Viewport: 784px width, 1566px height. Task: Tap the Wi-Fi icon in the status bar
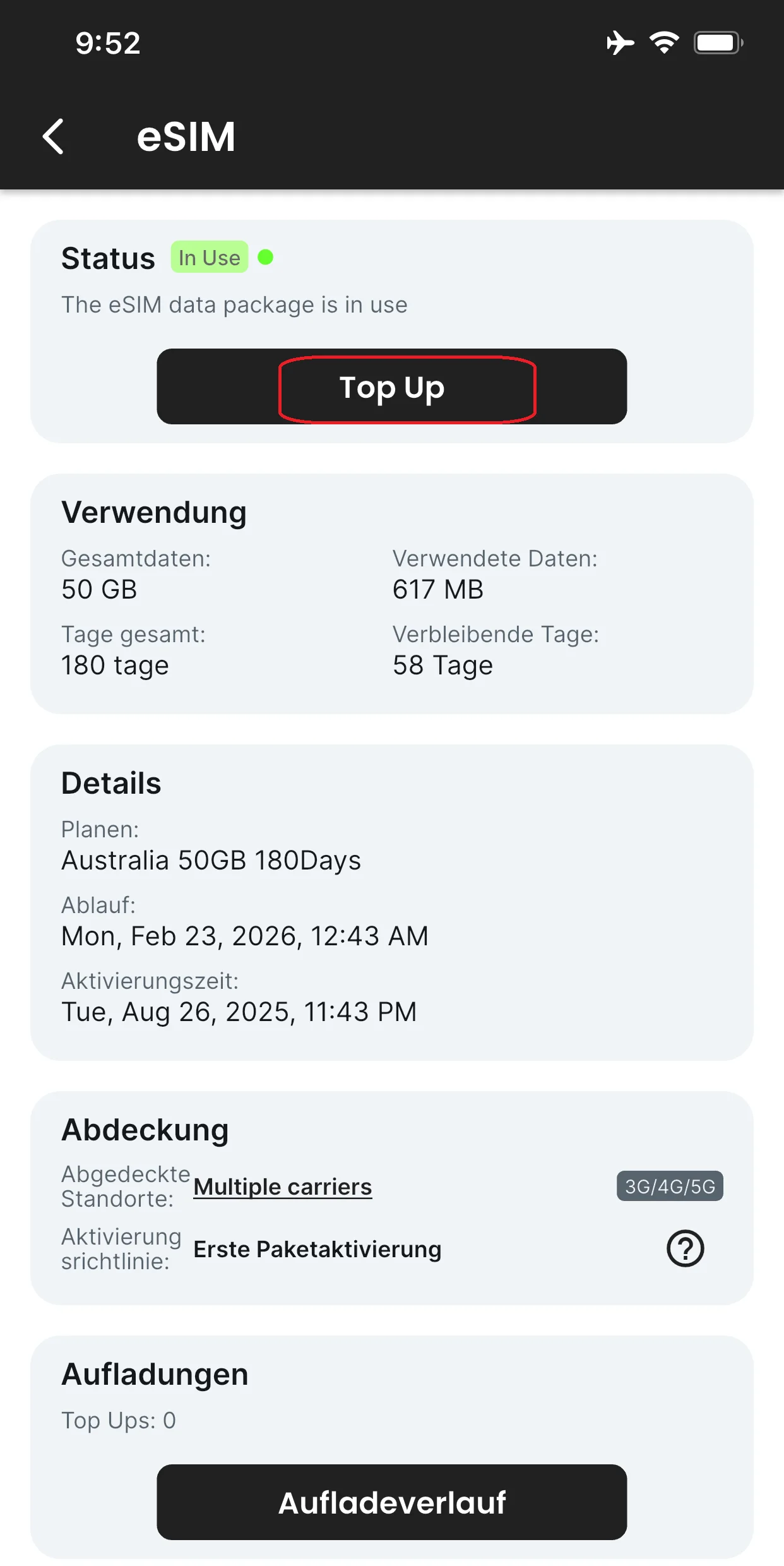(x=663, y=42)
